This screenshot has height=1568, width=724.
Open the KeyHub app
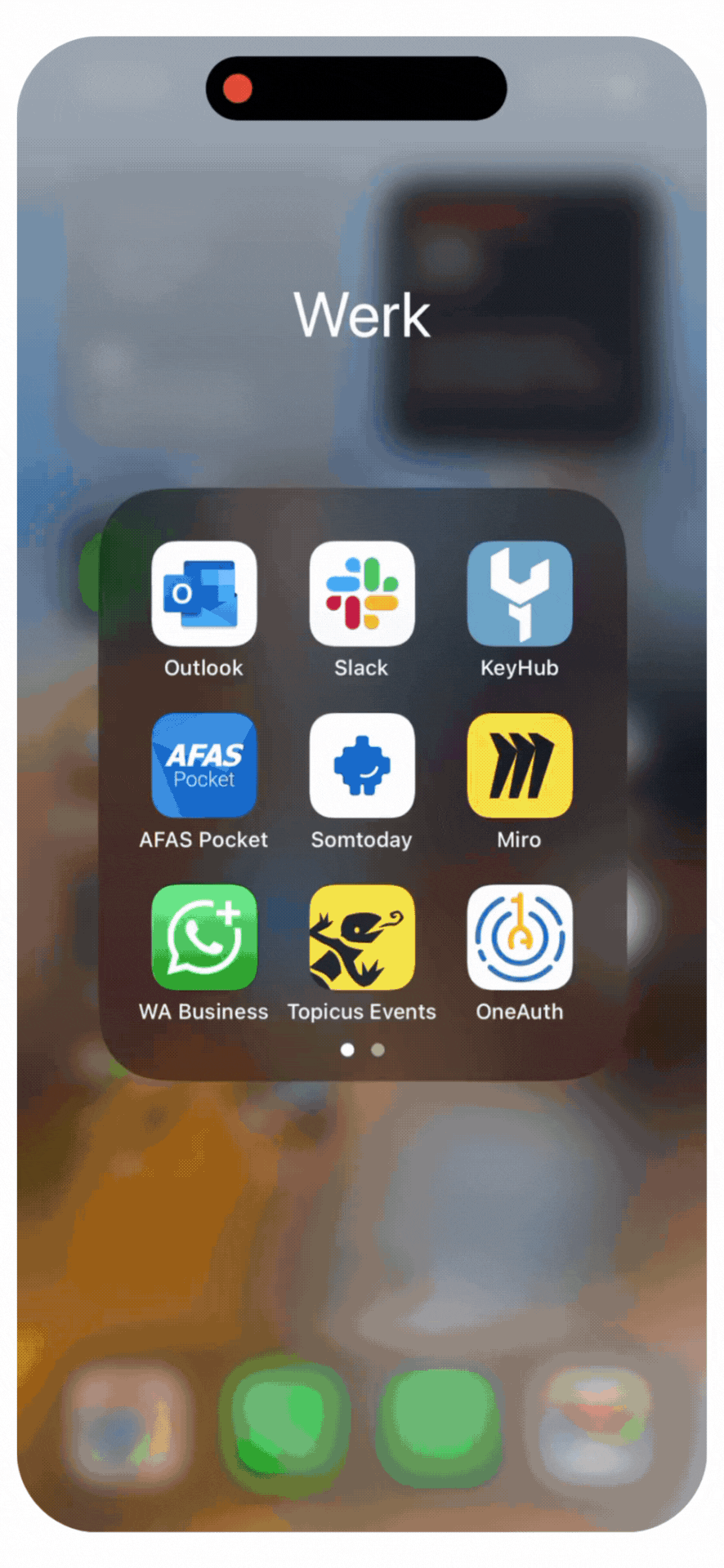click(520, 594)
